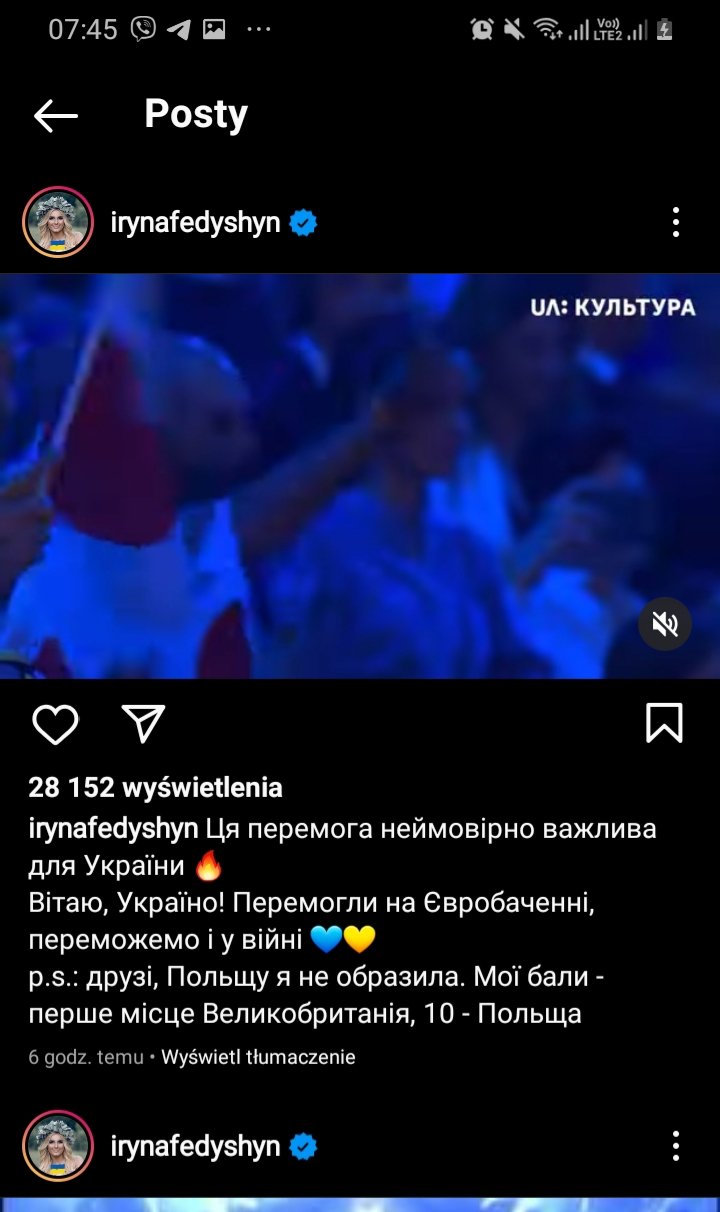The height and width of the screenshot is (1212, 720).
Task: Open overflow menu of the second post
Action: coord(676,1146)
